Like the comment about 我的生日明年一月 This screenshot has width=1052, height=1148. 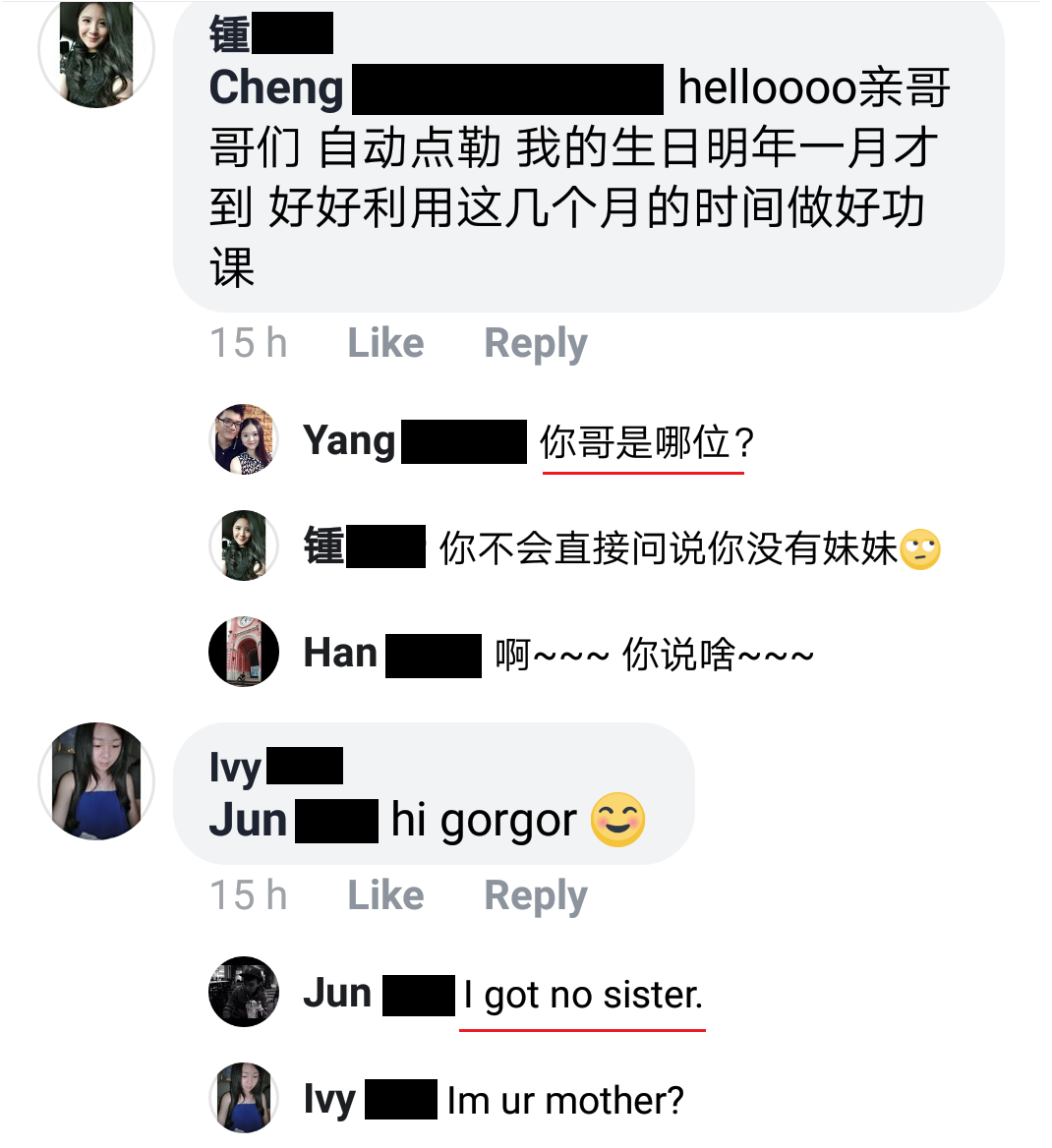click(385, 343)
